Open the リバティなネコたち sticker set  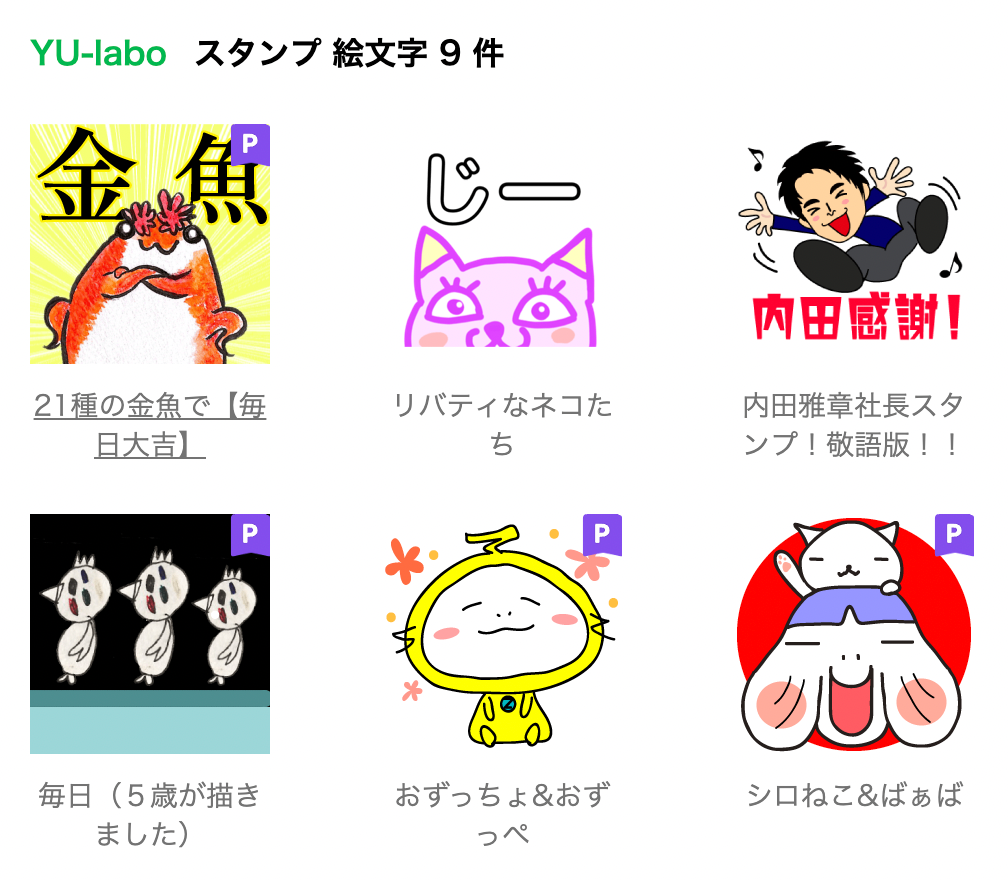[502, 245]
